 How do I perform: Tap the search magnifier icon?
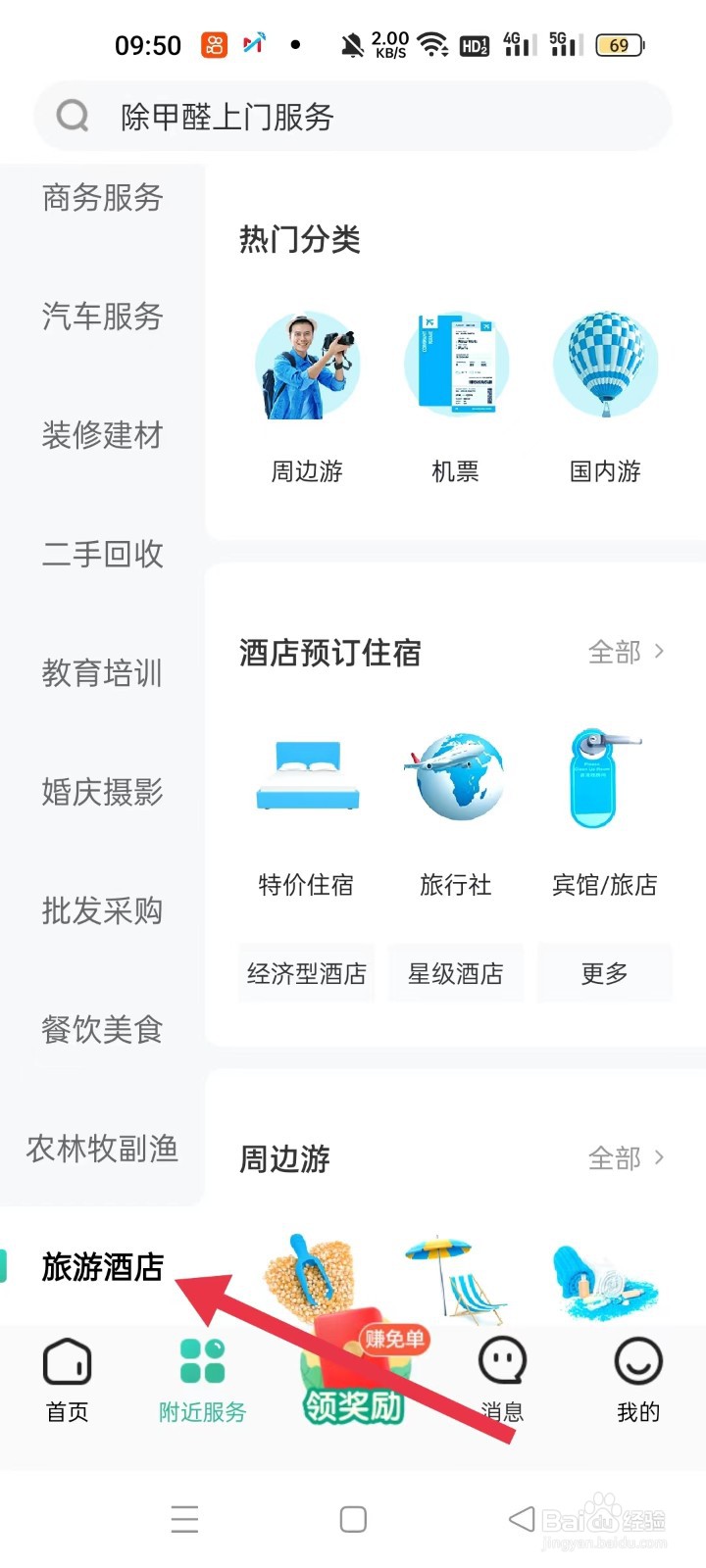point(71,115)
